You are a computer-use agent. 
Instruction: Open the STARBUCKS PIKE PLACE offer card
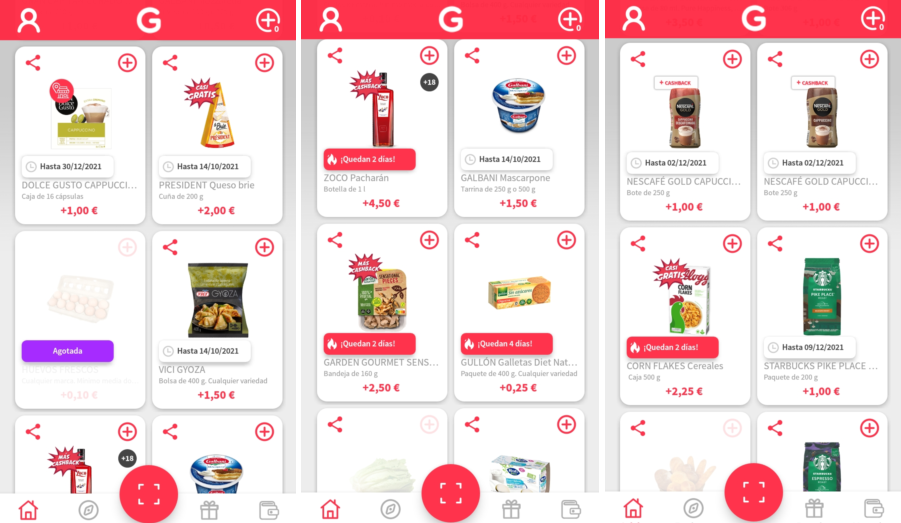(x=821, y=300)
